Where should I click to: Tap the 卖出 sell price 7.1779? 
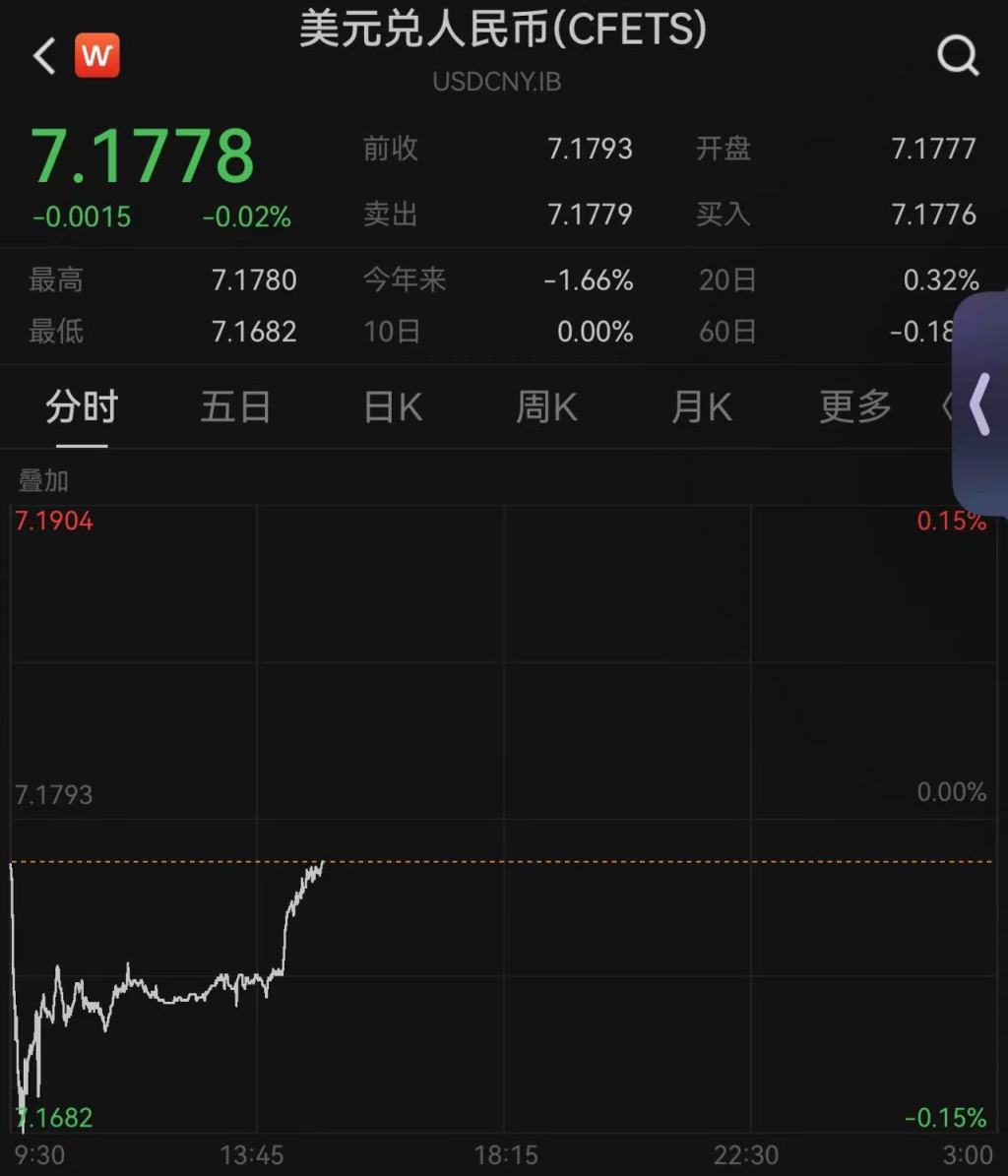(x=589, y=215)
